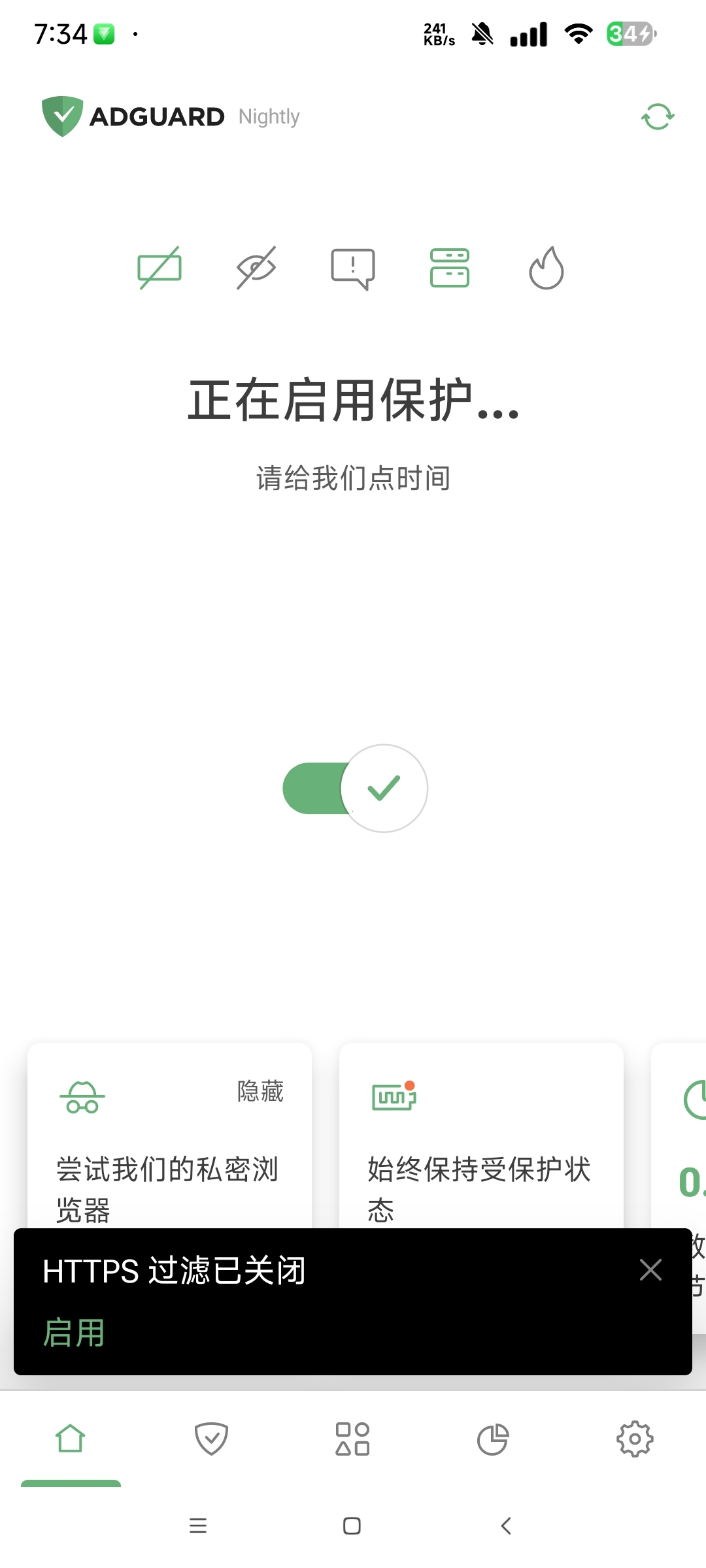Open the DNS protection server icon
Screen dimensions: 706x1568
pos(450,268)
